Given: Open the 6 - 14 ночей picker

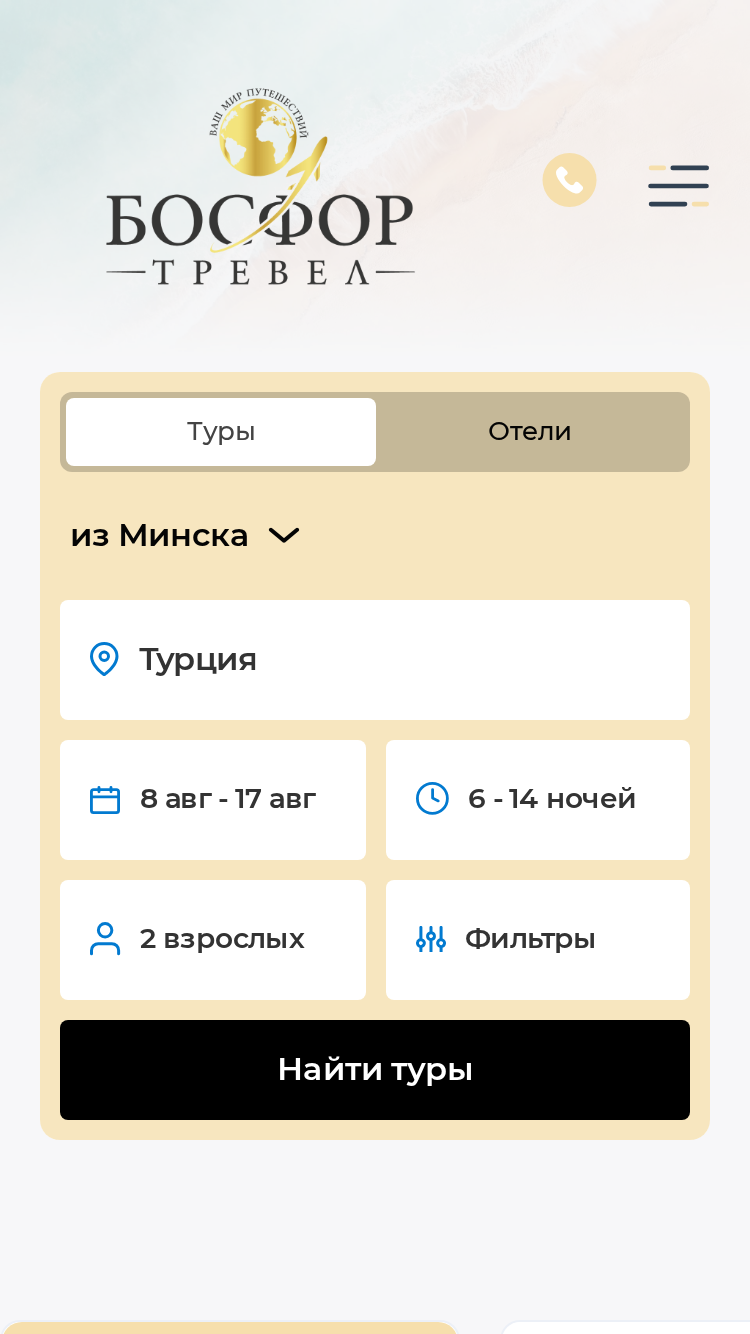Looking at the screenshot, I should [538, 800].
